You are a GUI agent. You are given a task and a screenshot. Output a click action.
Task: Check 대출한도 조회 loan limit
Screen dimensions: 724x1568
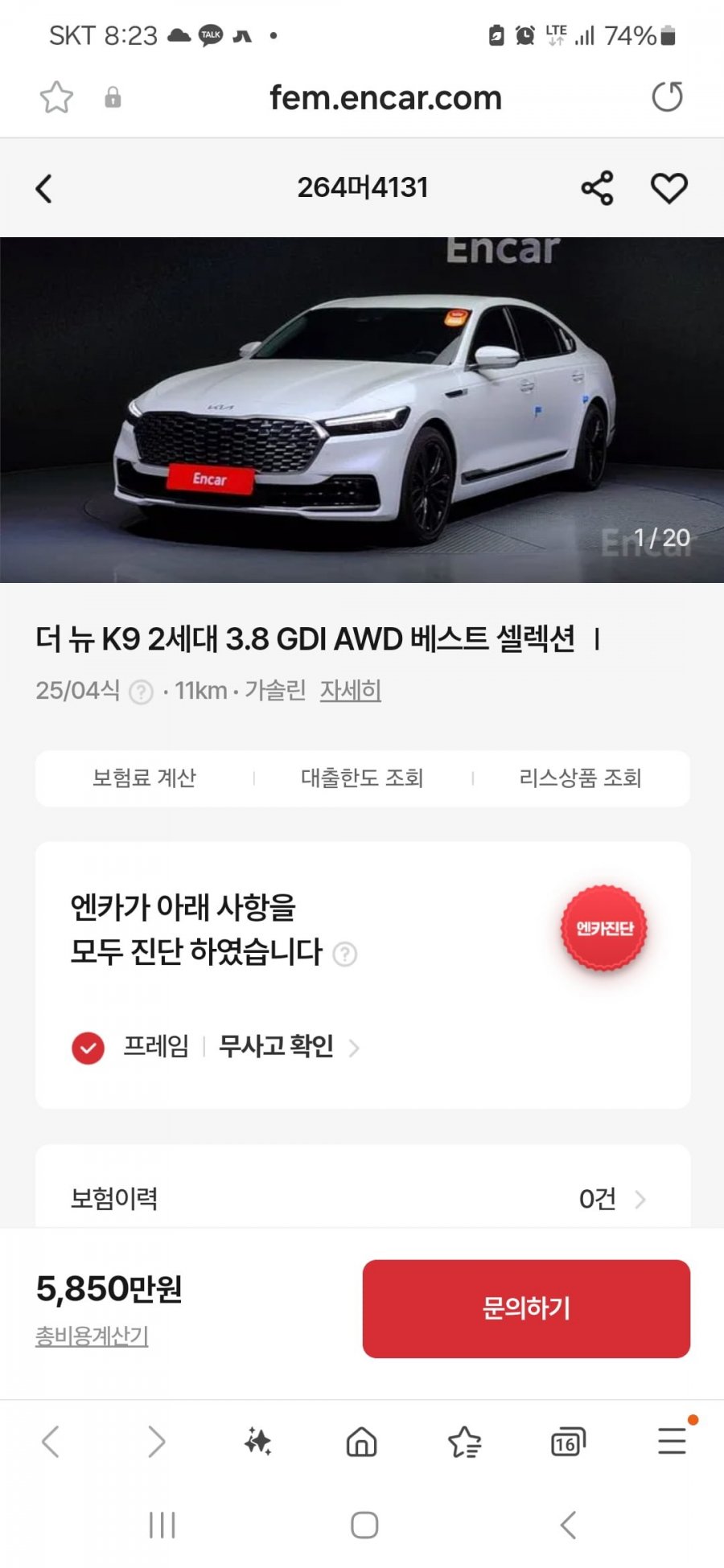click(362, 778)
